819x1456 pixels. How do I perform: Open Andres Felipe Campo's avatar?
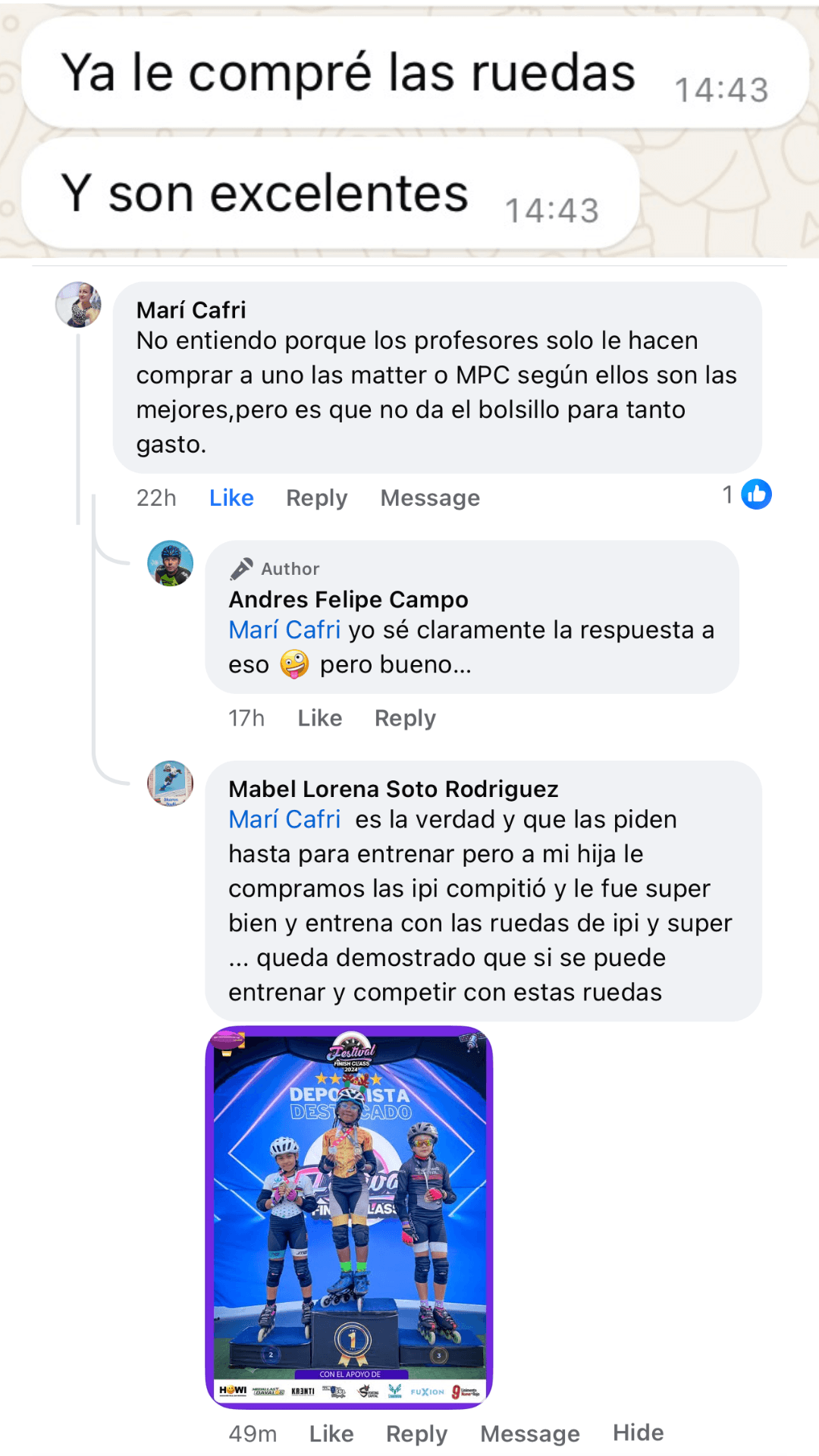pyautogui.click(x=170, y=563)
